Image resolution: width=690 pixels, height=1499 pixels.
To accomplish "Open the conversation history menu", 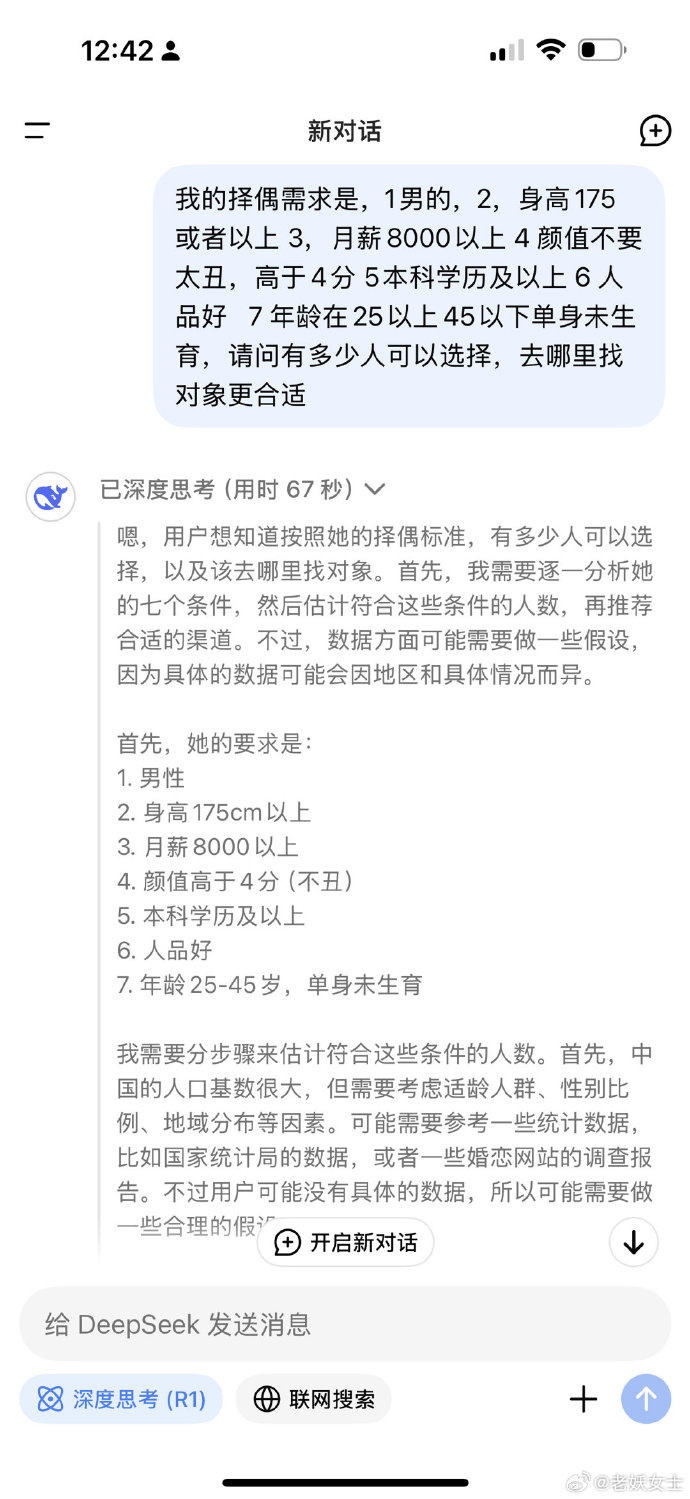I will 37,131.
